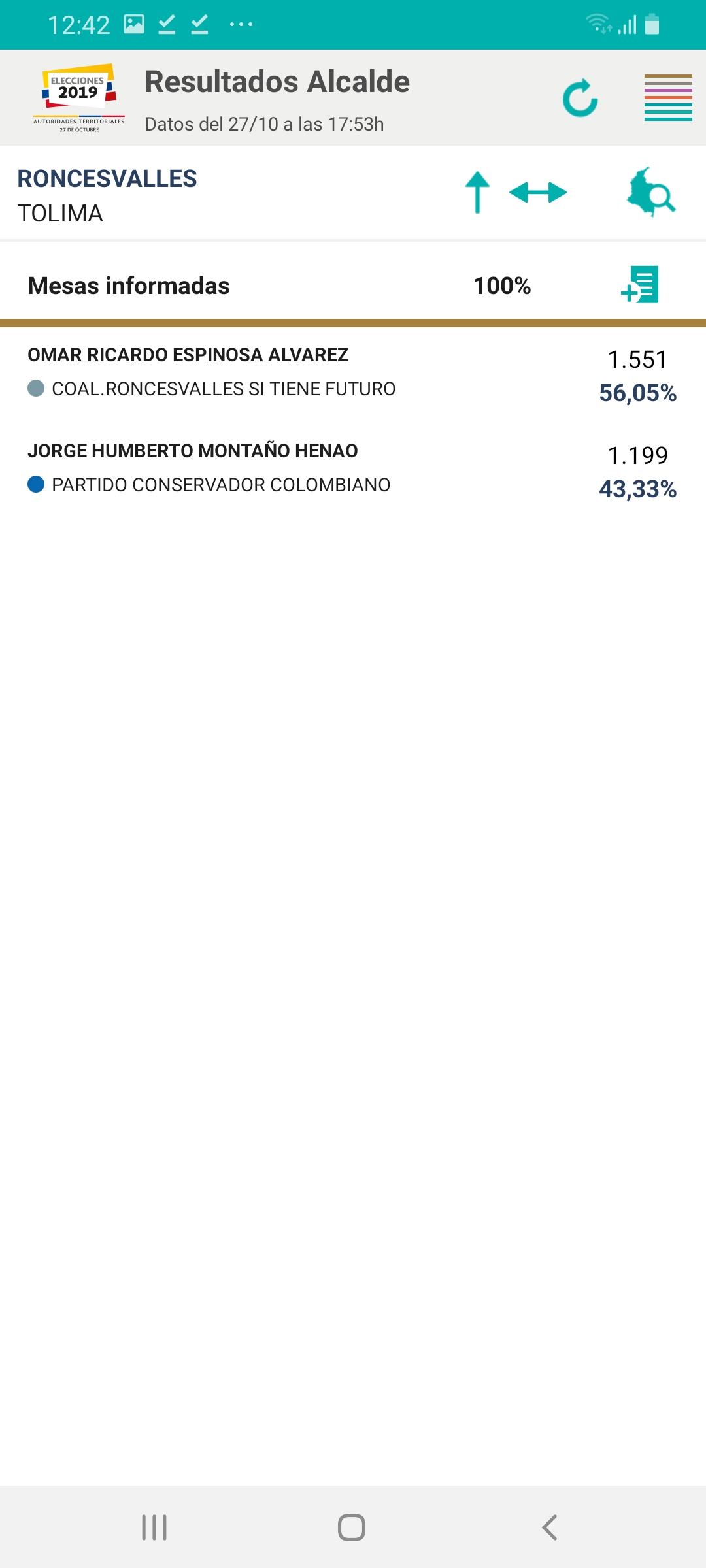This screenshot has width=706, height=1568.
Task: Go to the system home screen
Action: [352, 1527]
